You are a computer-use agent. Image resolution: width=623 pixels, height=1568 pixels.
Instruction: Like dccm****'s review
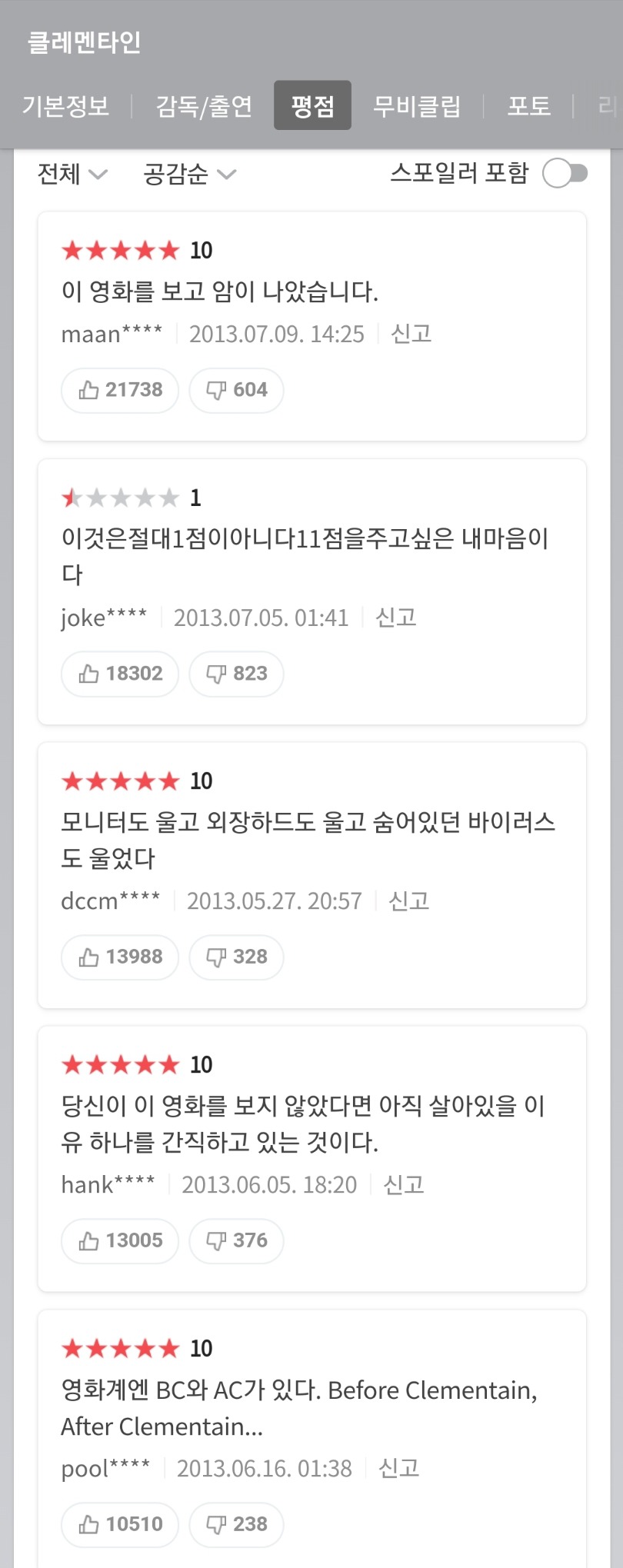(x=120, y=957)
